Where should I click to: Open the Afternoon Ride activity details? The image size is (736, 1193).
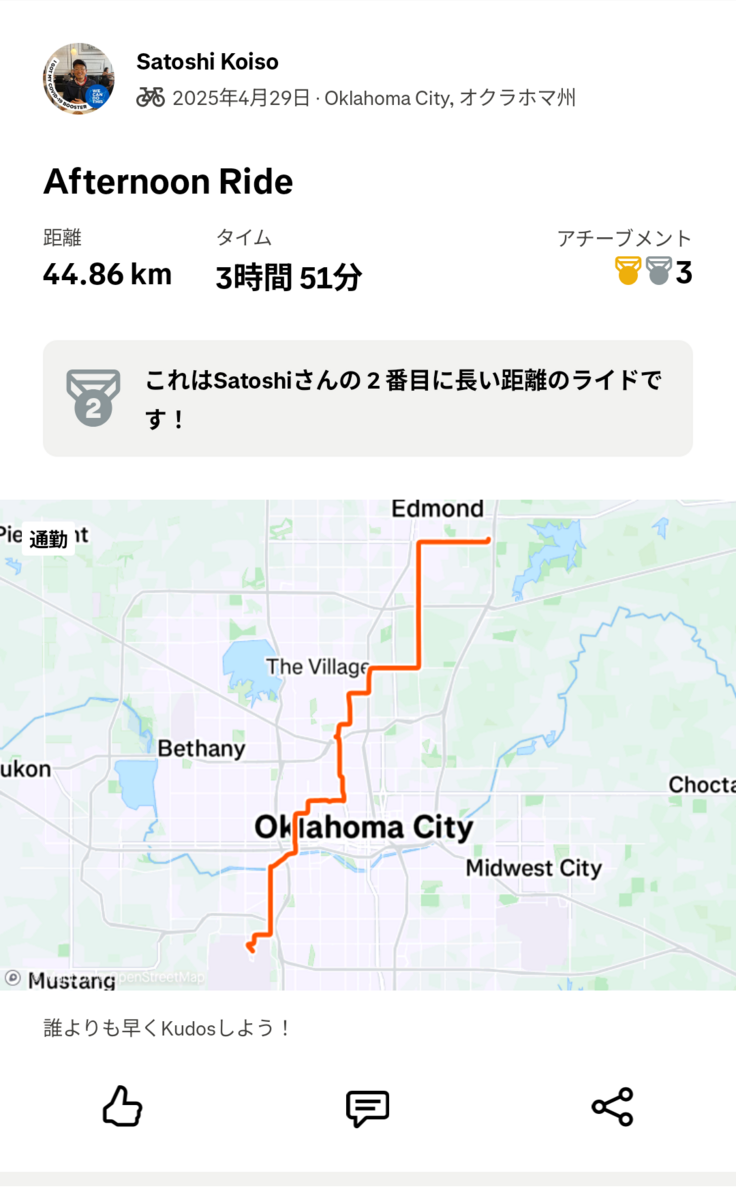click(168, 182)
